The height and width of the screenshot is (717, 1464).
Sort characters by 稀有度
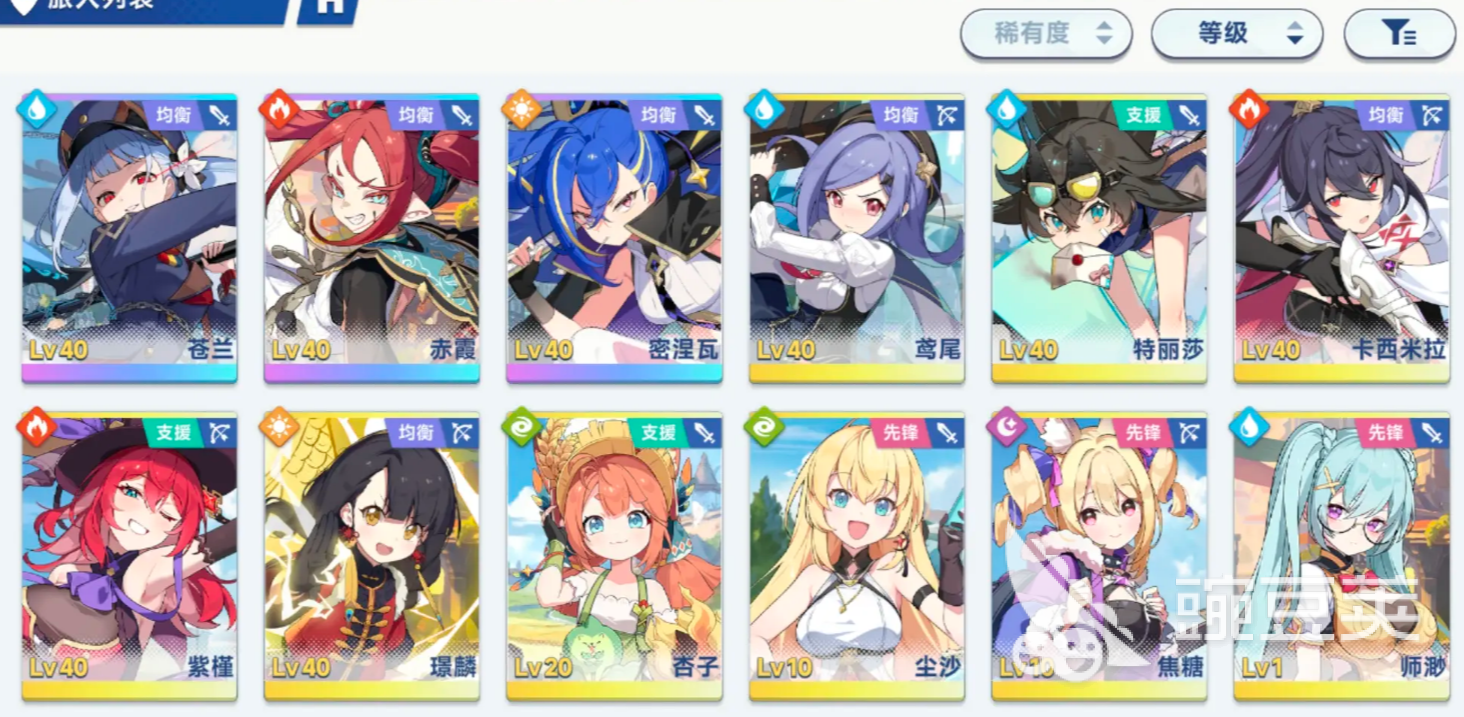coord(1046,34)
